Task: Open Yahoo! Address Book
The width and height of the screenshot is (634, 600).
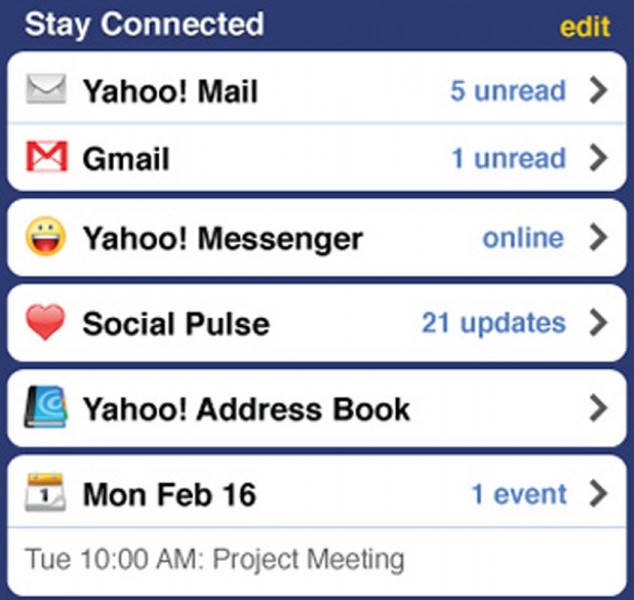Action: pos(316,408)
